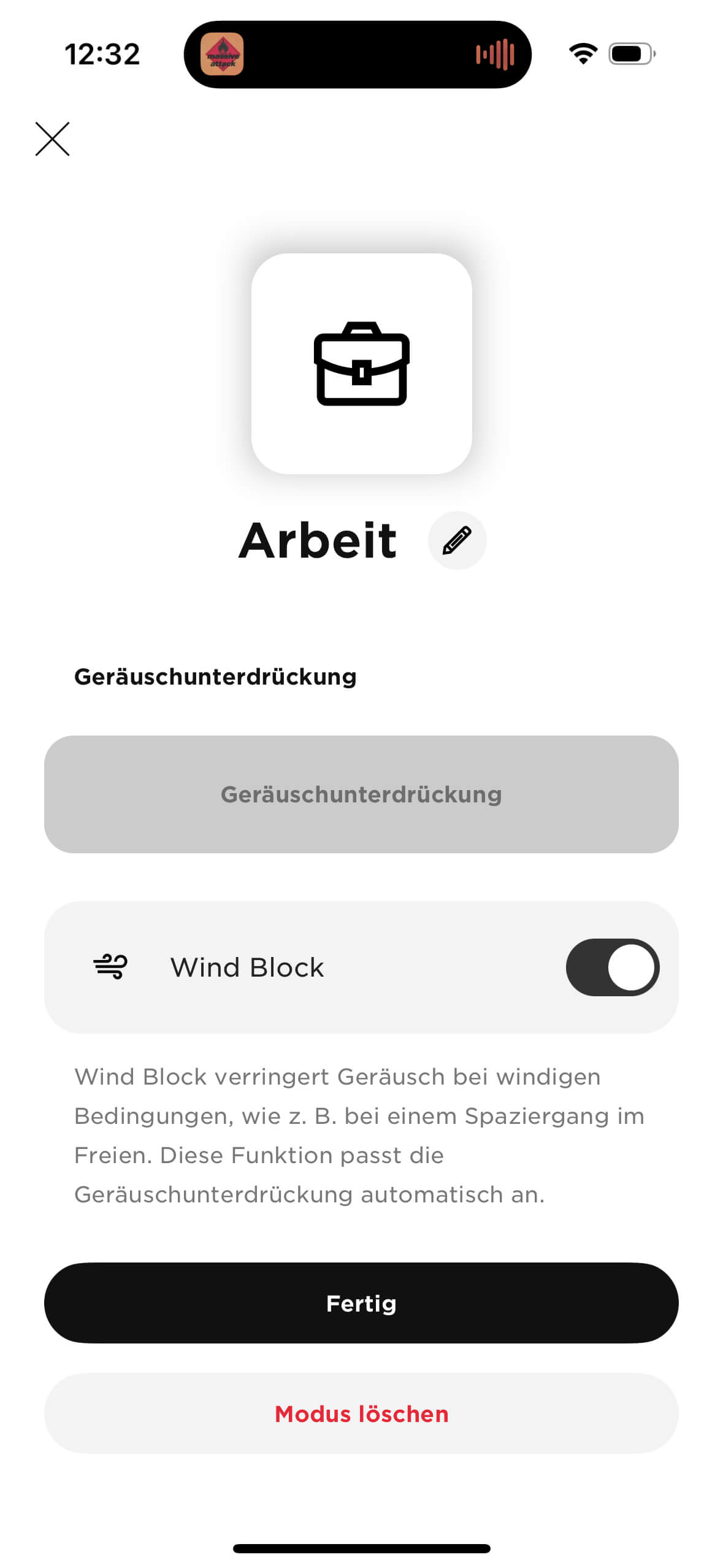Edit the mode name Arbeit
Viewport: 723px width, 1568px height.
[457, 540]
